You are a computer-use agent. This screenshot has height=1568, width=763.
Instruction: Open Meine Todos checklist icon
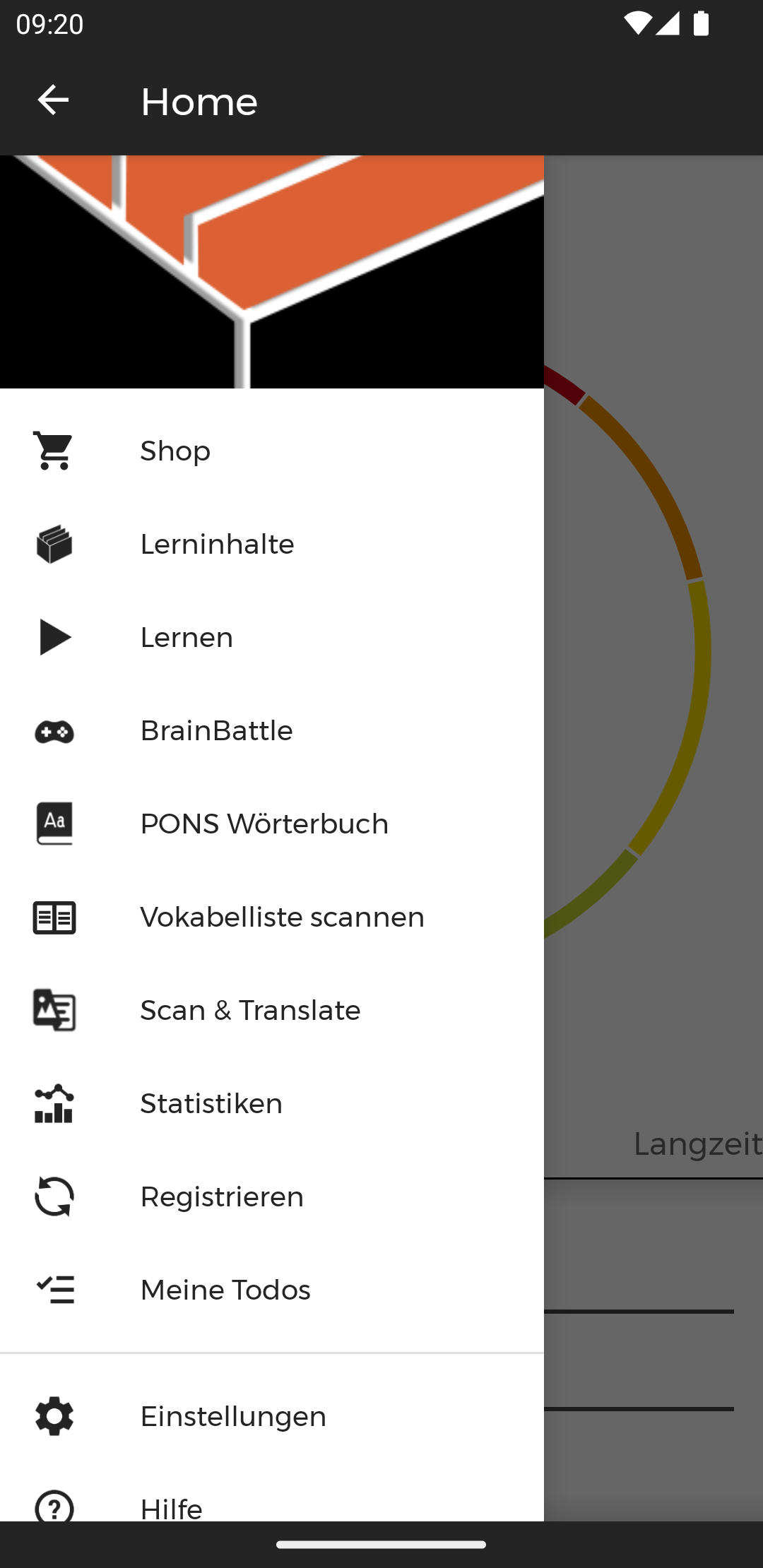pos(54,1290)
